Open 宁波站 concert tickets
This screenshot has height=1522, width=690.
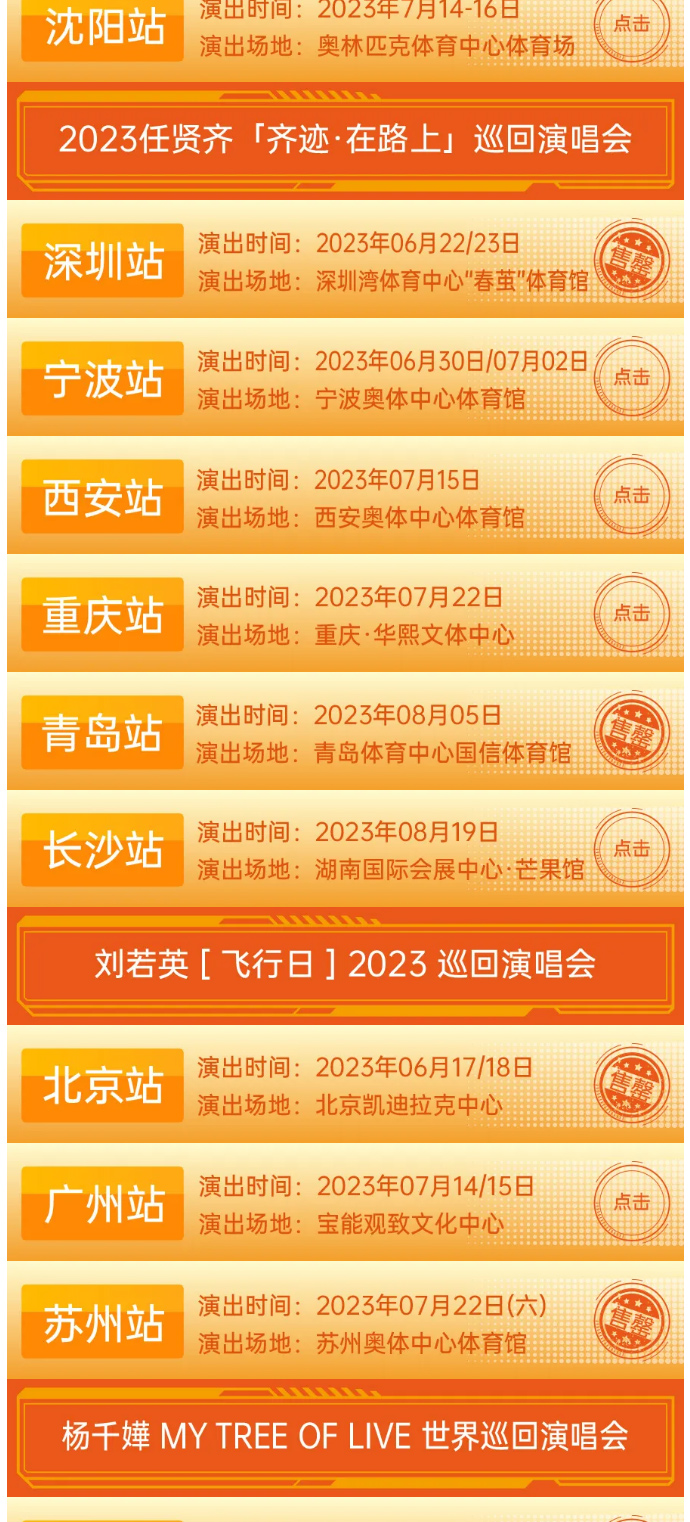pos(631,378)
